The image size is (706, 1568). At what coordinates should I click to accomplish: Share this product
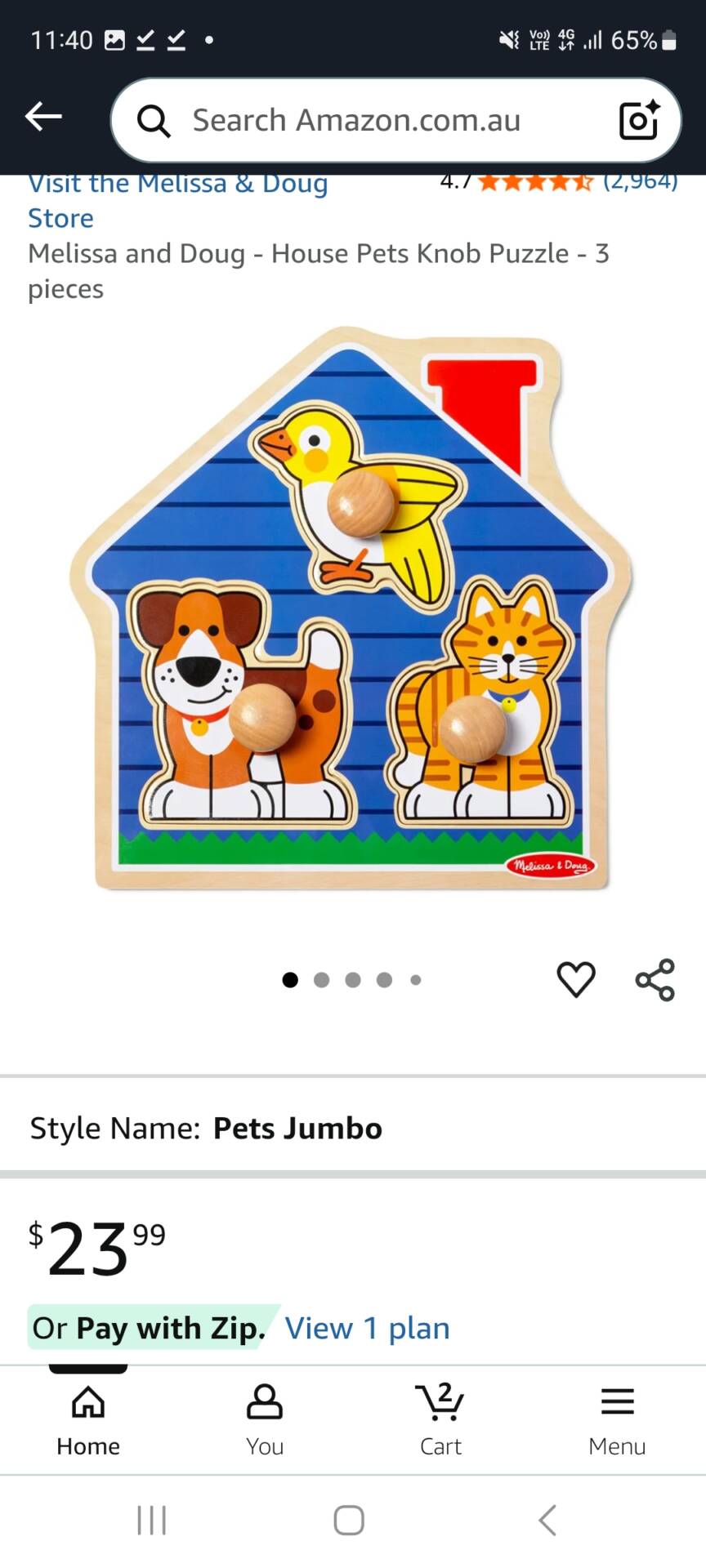(x=655, y=979)
